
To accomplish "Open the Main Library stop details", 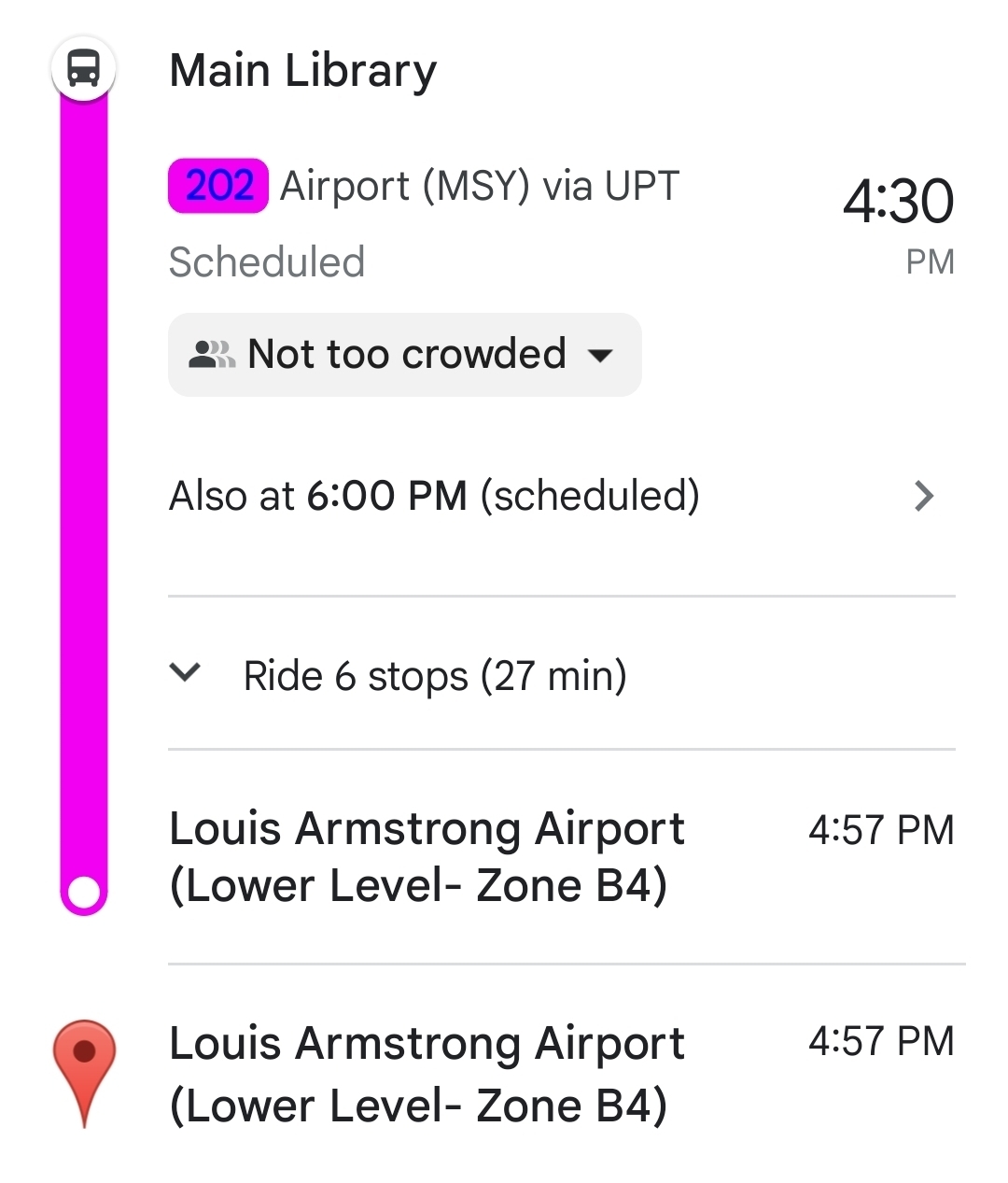I will [x=302, y=71].
